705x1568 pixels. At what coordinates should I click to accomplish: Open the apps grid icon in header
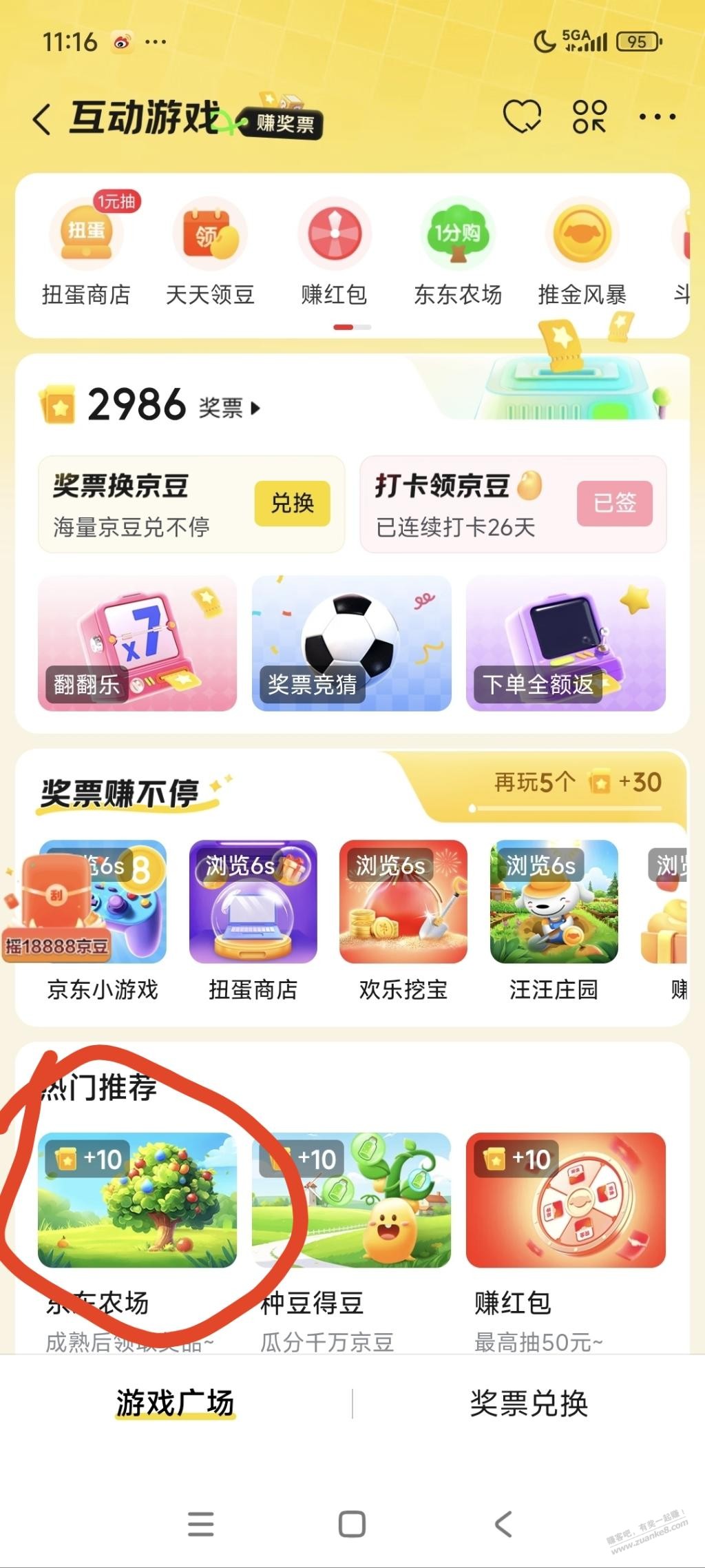[589, 116]
